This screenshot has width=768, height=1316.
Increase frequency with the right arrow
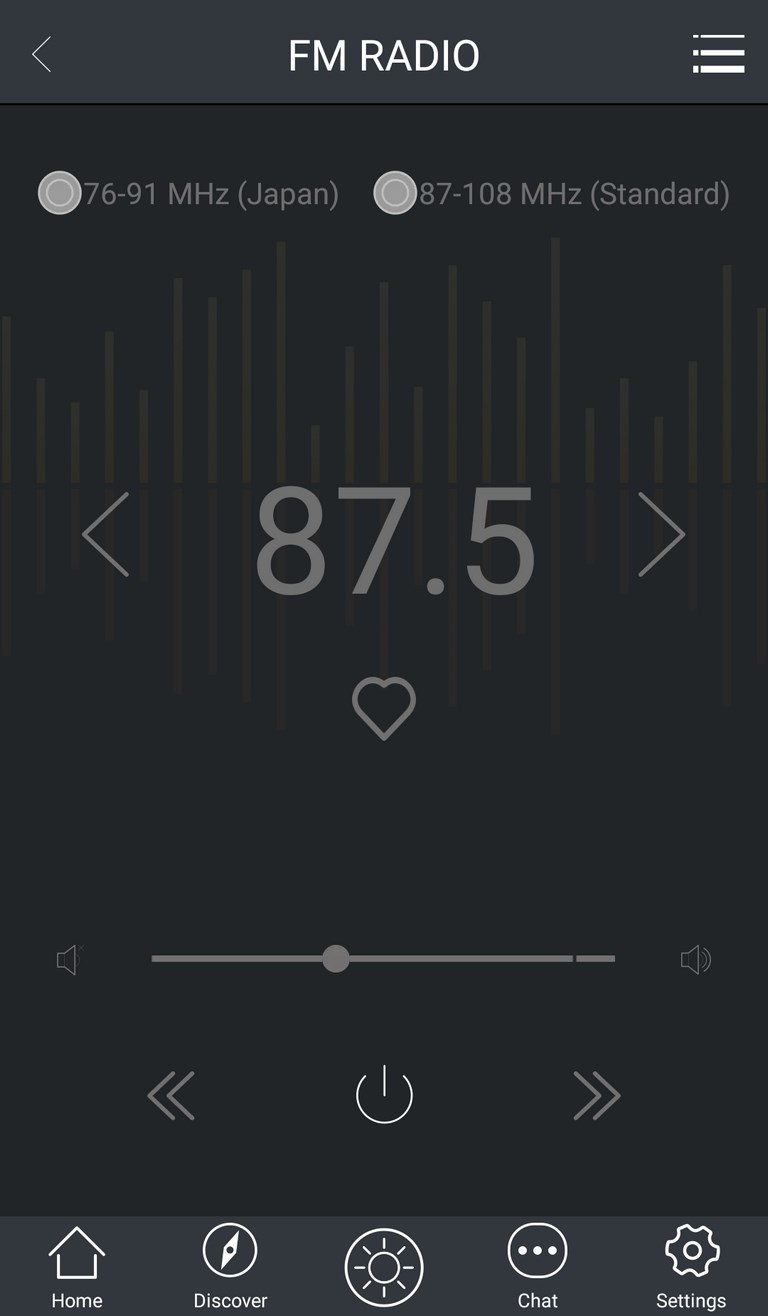pyautogui.click(x=661, y=534)
